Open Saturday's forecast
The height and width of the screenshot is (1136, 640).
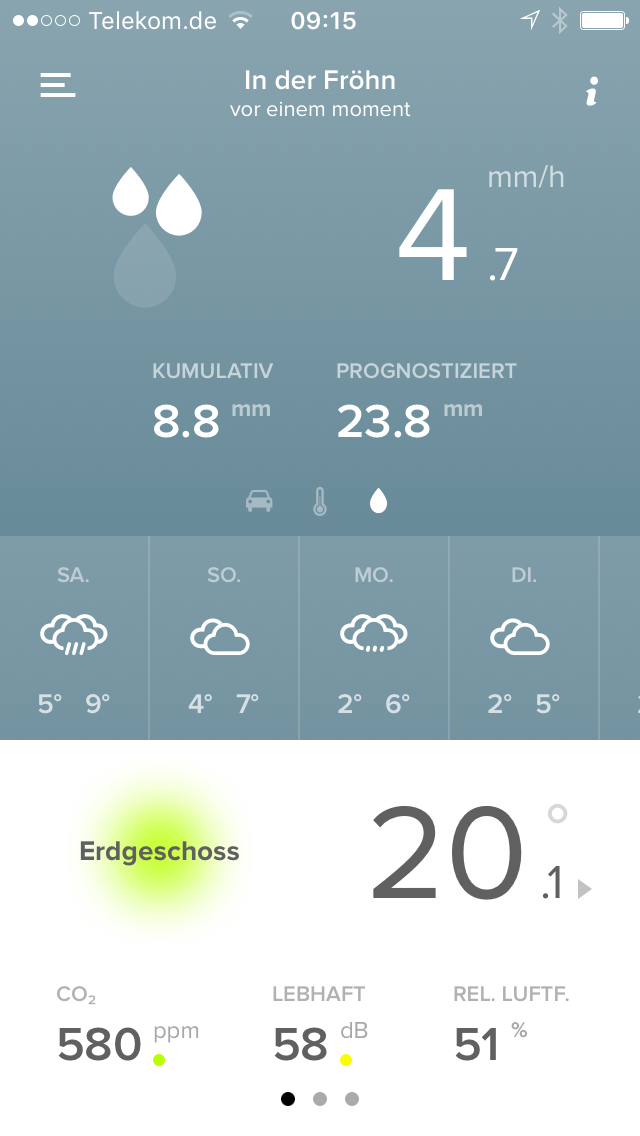coord(74,638)
